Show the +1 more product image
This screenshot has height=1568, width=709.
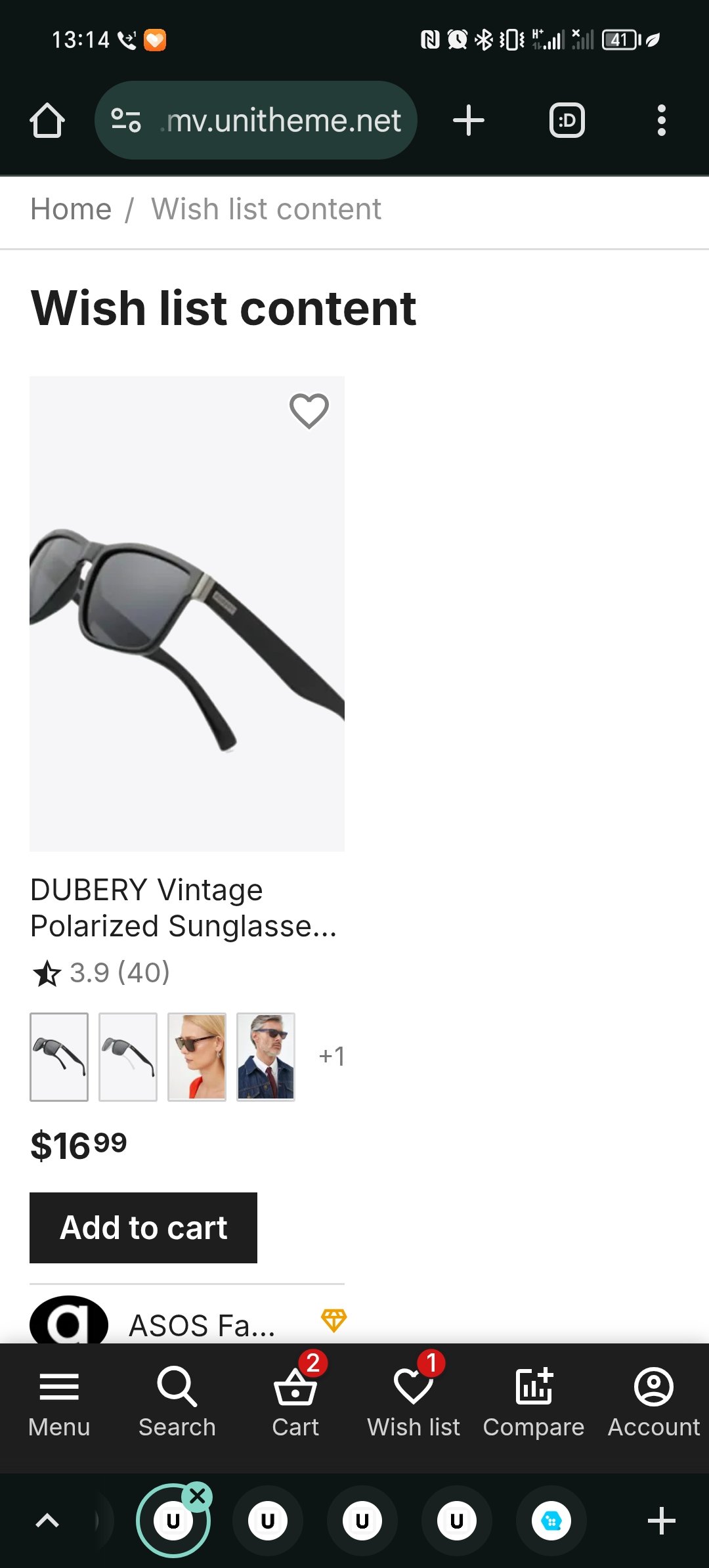point(332,1056)
